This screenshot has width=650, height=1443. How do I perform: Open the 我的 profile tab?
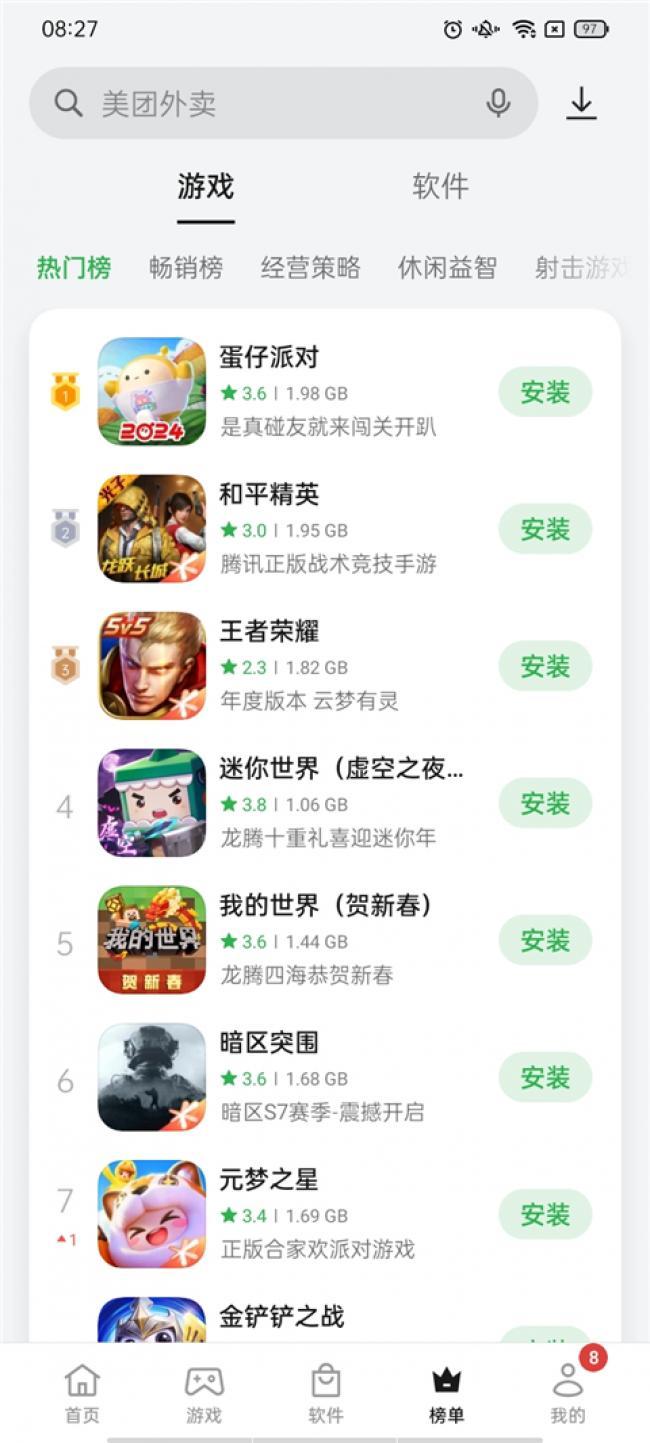coord(567,1394)
